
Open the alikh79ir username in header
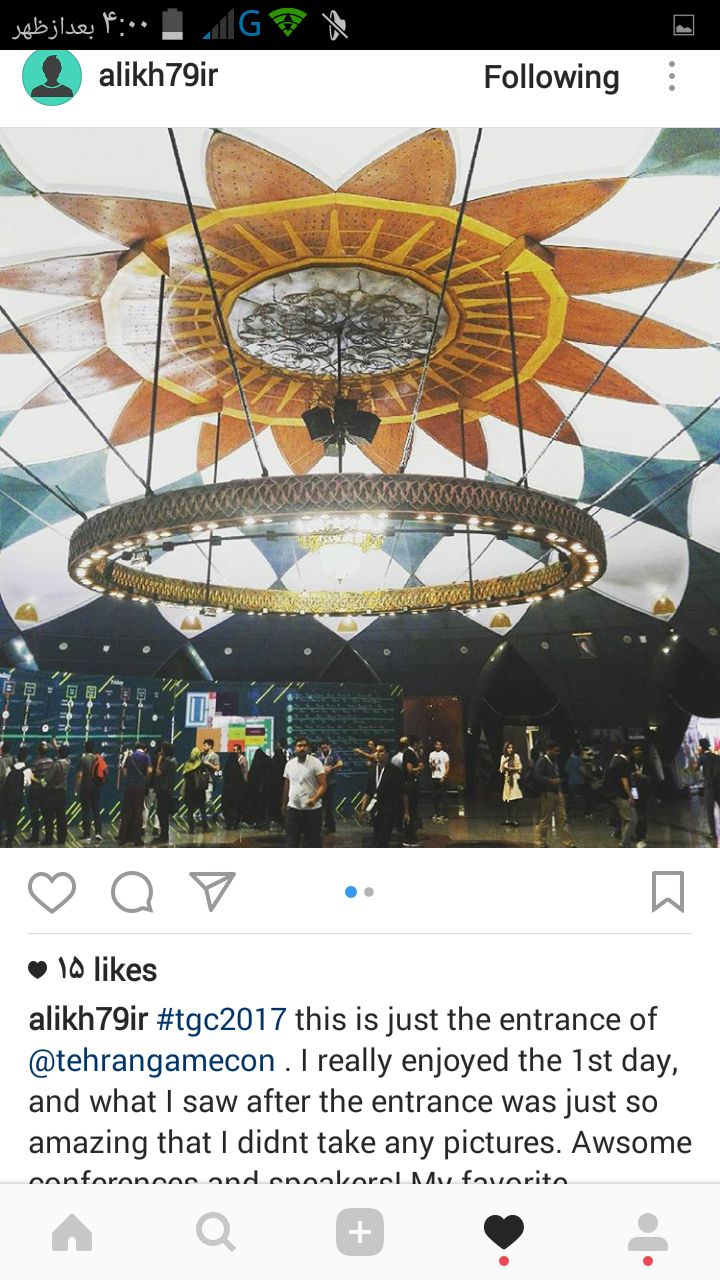click(x=158, y=76)
